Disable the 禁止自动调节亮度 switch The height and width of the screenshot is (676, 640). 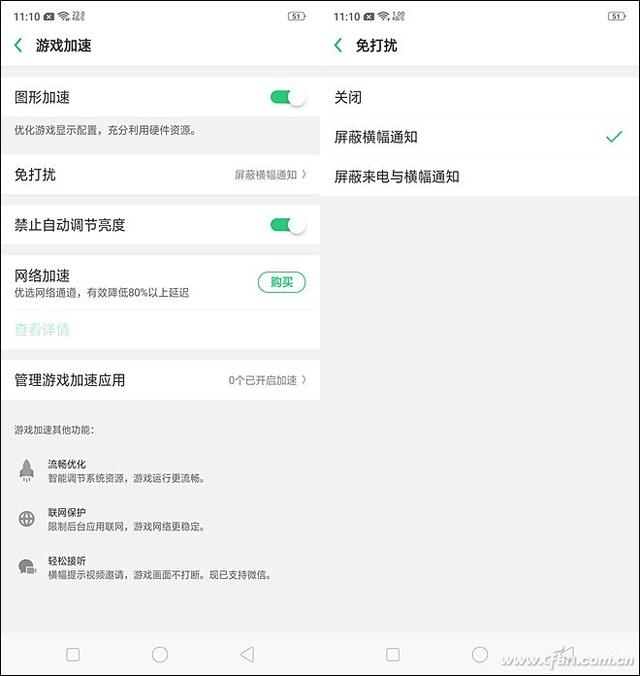click(288, 225)
